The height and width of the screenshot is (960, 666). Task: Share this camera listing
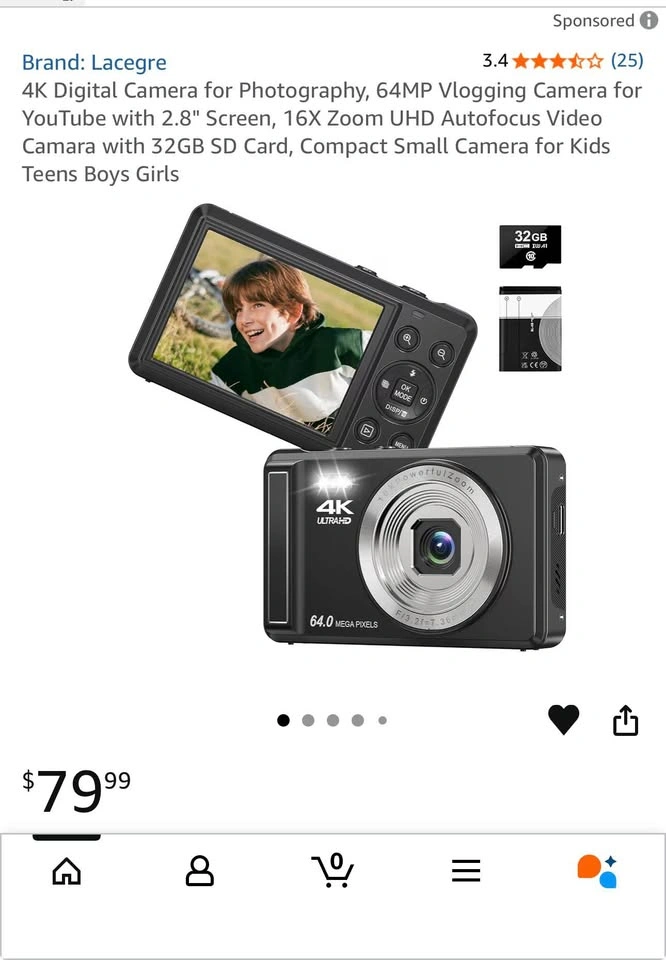625,719
